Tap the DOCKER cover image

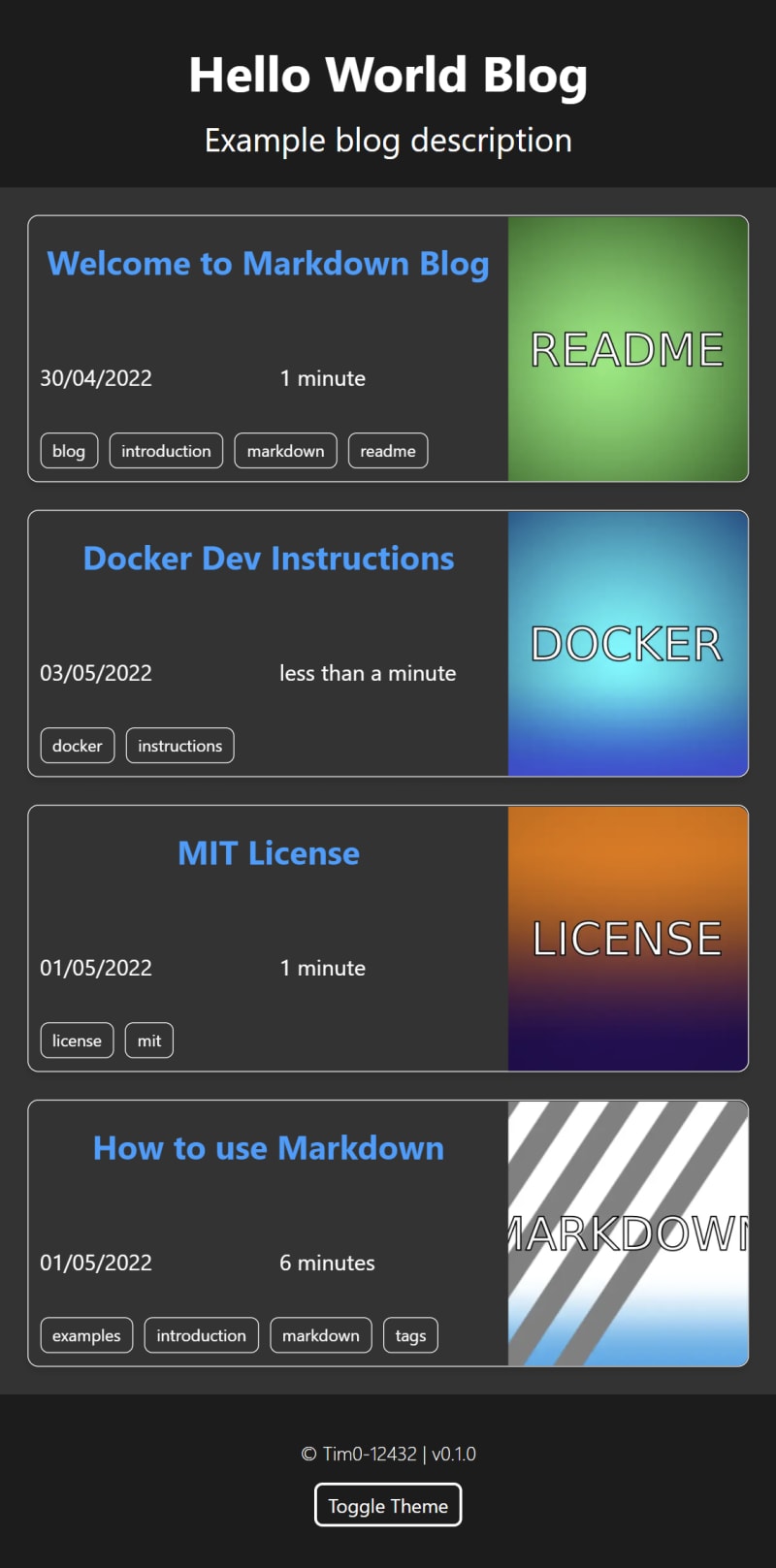pos(628,643)
